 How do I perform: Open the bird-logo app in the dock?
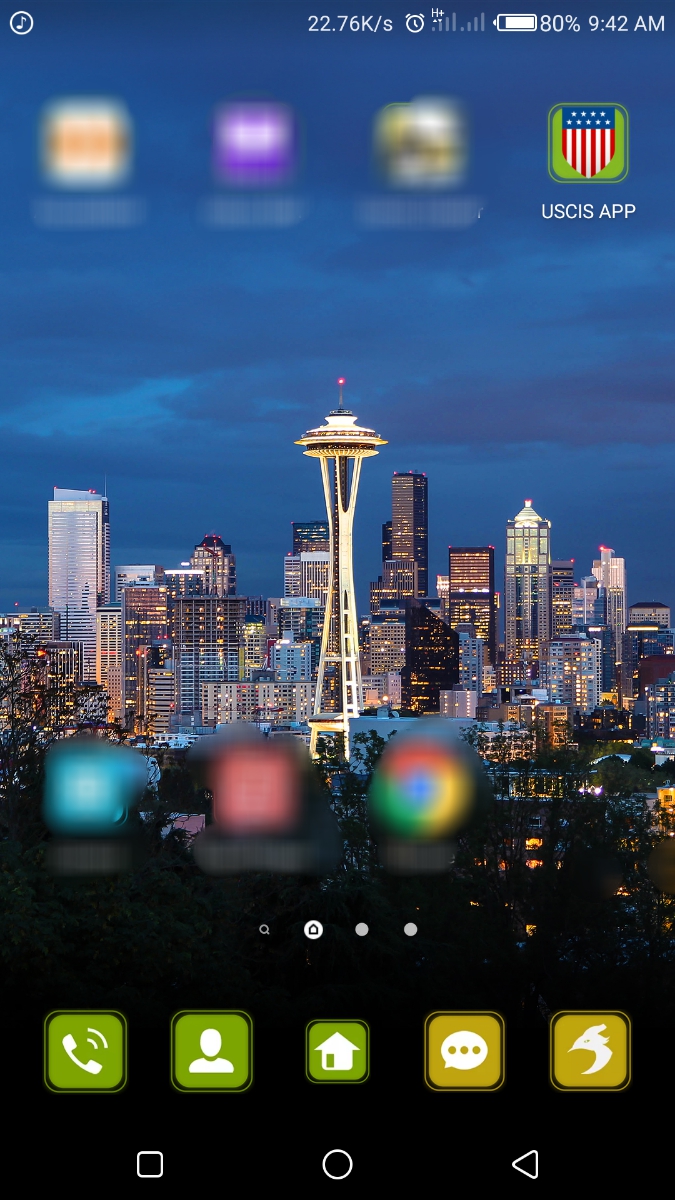tap(590, 1051)
